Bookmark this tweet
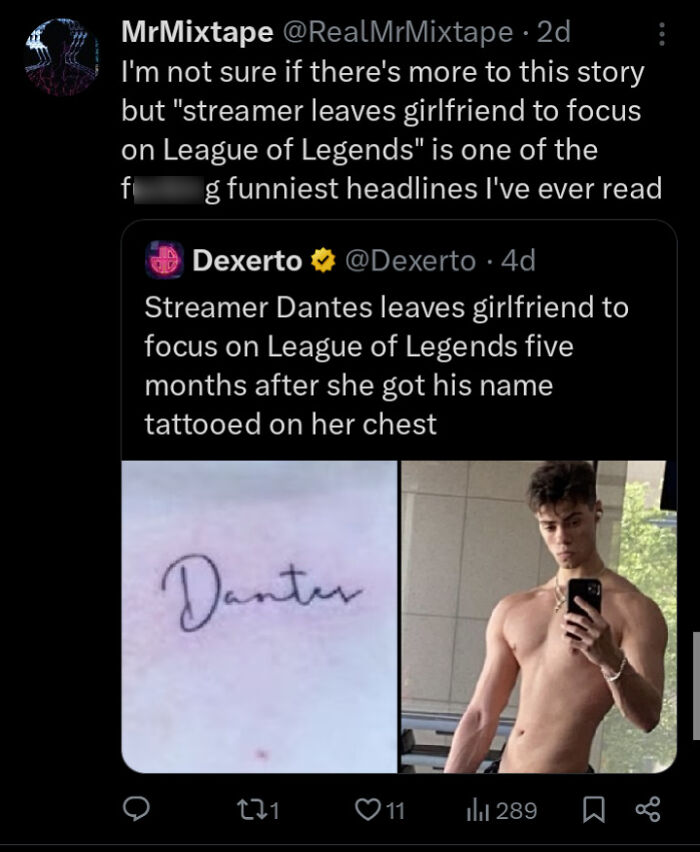 594,810
